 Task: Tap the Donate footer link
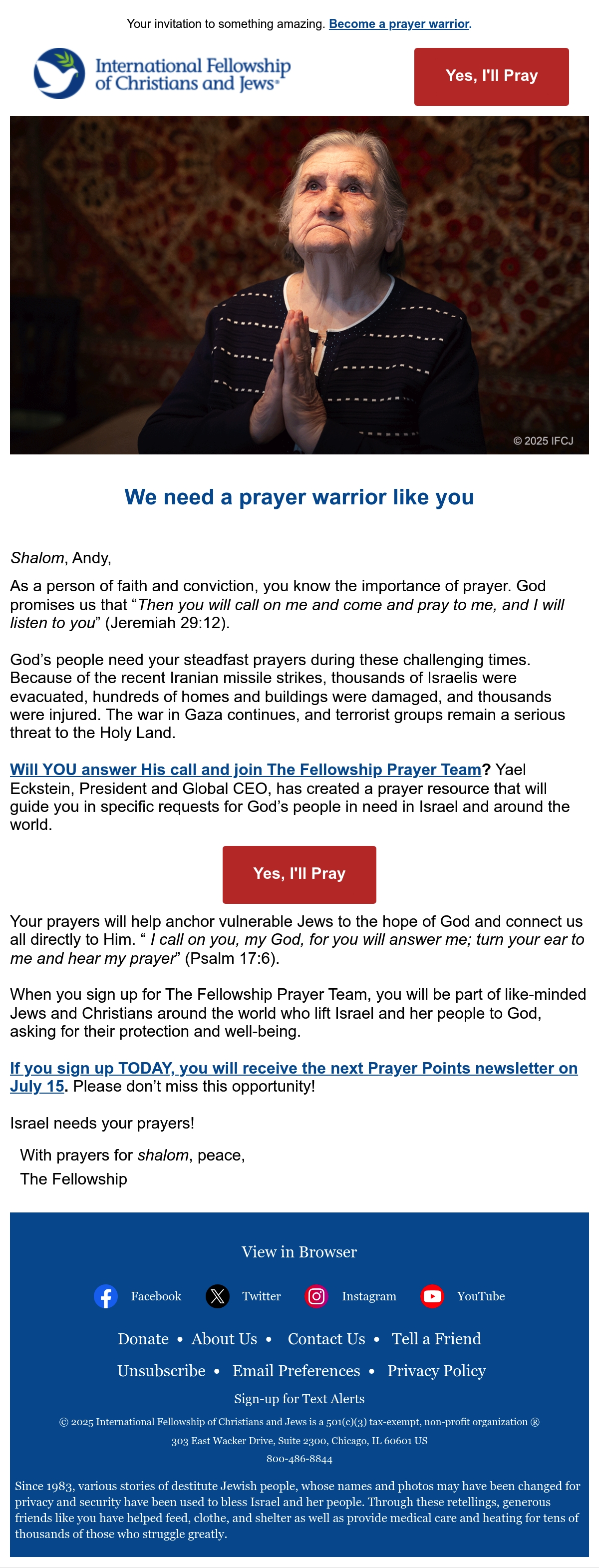coord(143,1338)
